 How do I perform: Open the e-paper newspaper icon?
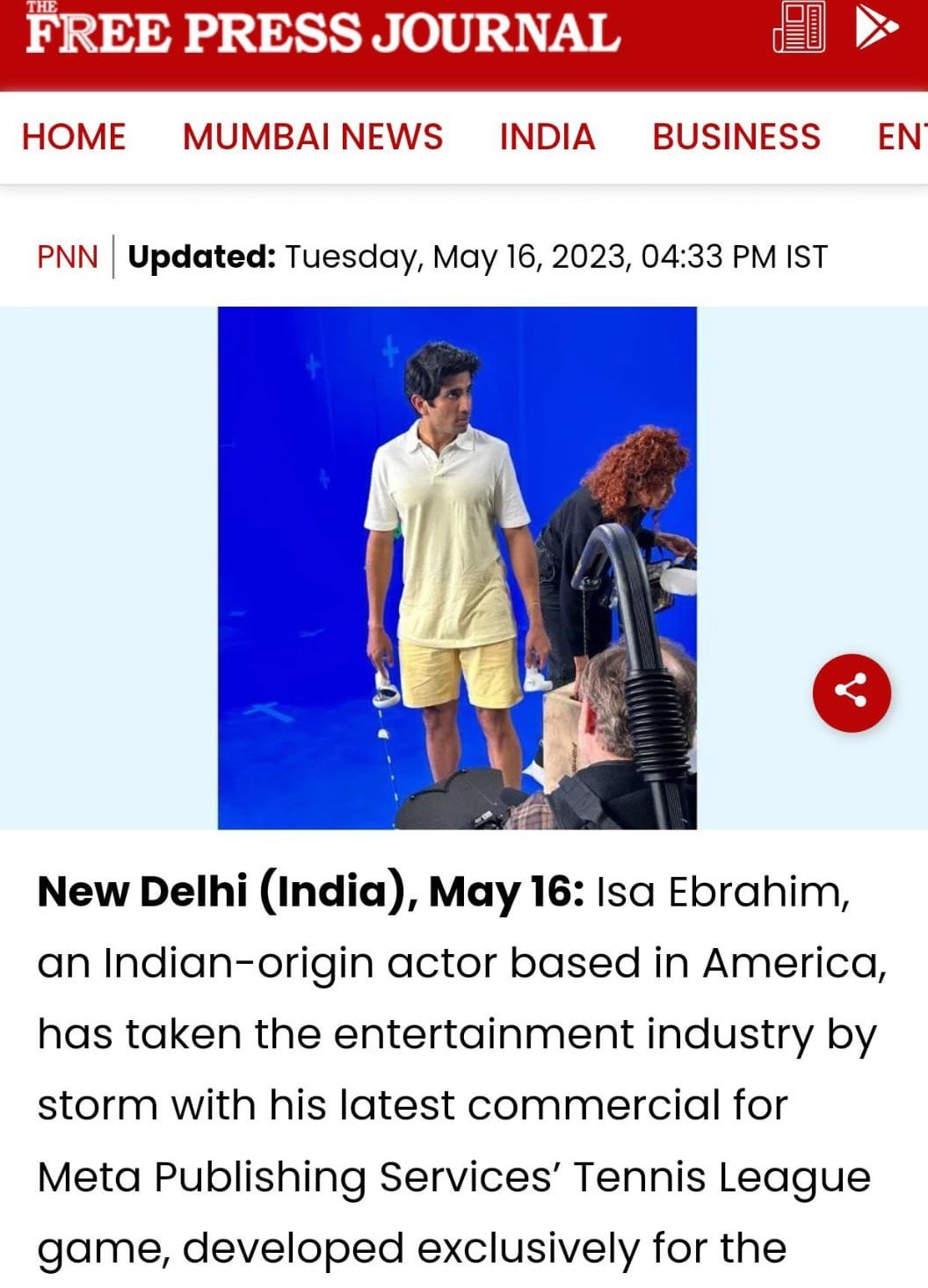pyautogui.click(x=798, y=27)
